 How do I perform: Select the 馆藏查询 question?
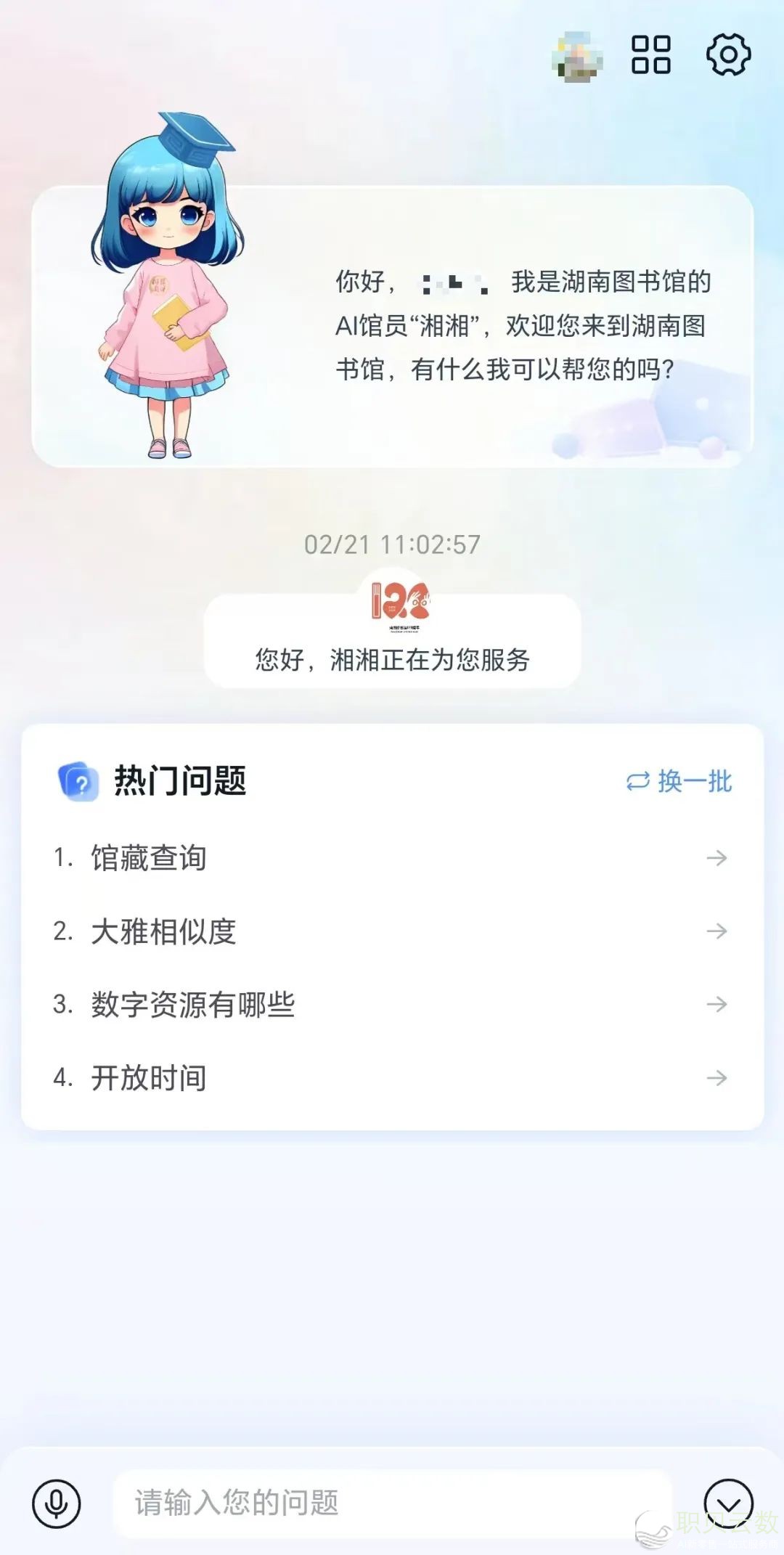[392, 858]
